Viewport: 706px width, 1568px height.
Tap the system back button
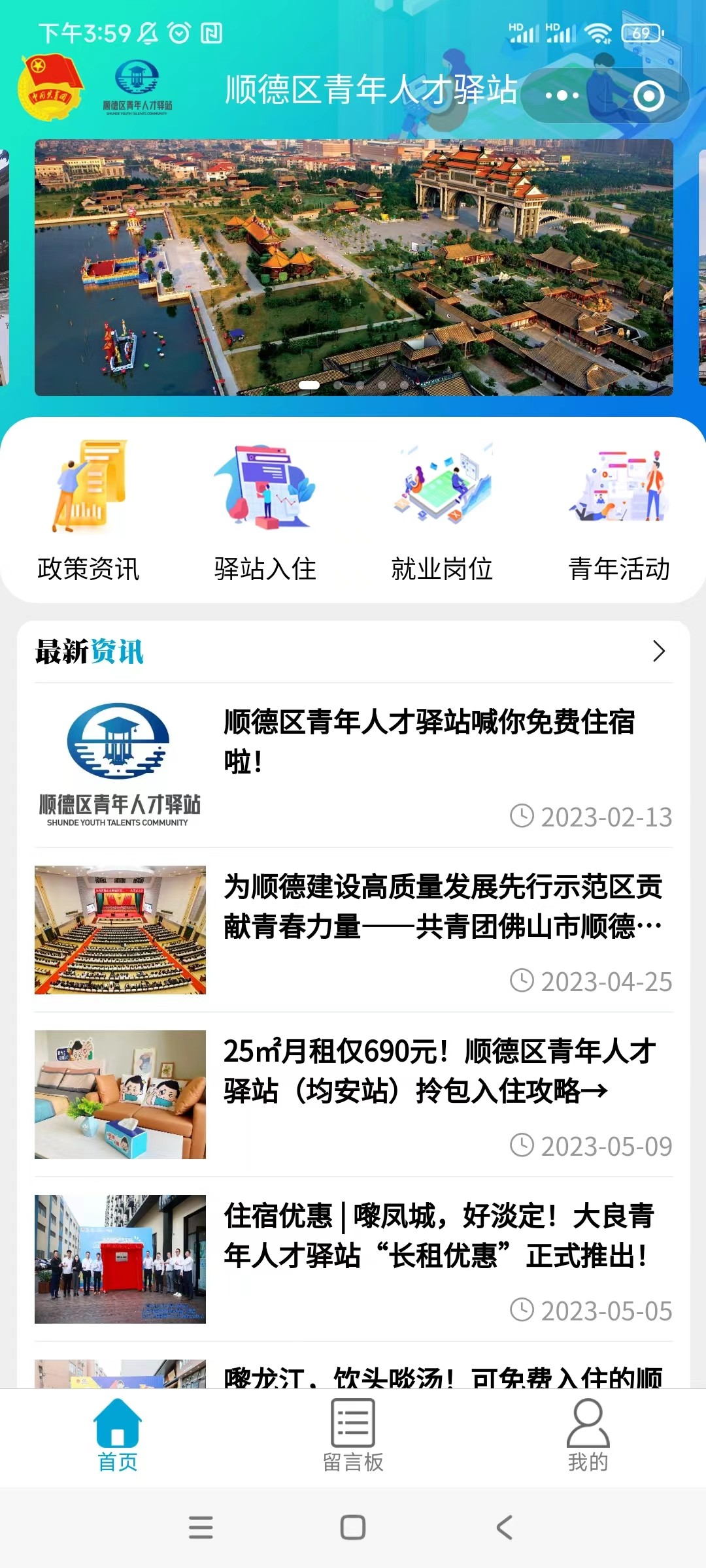[x=504, y=1527]
